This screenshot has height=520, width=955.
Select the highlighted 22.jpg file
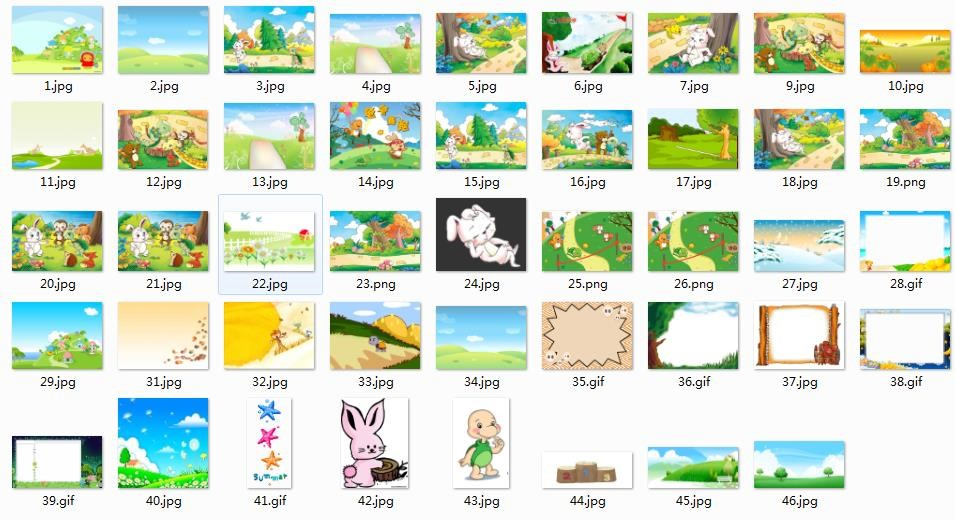coord(270,240)
